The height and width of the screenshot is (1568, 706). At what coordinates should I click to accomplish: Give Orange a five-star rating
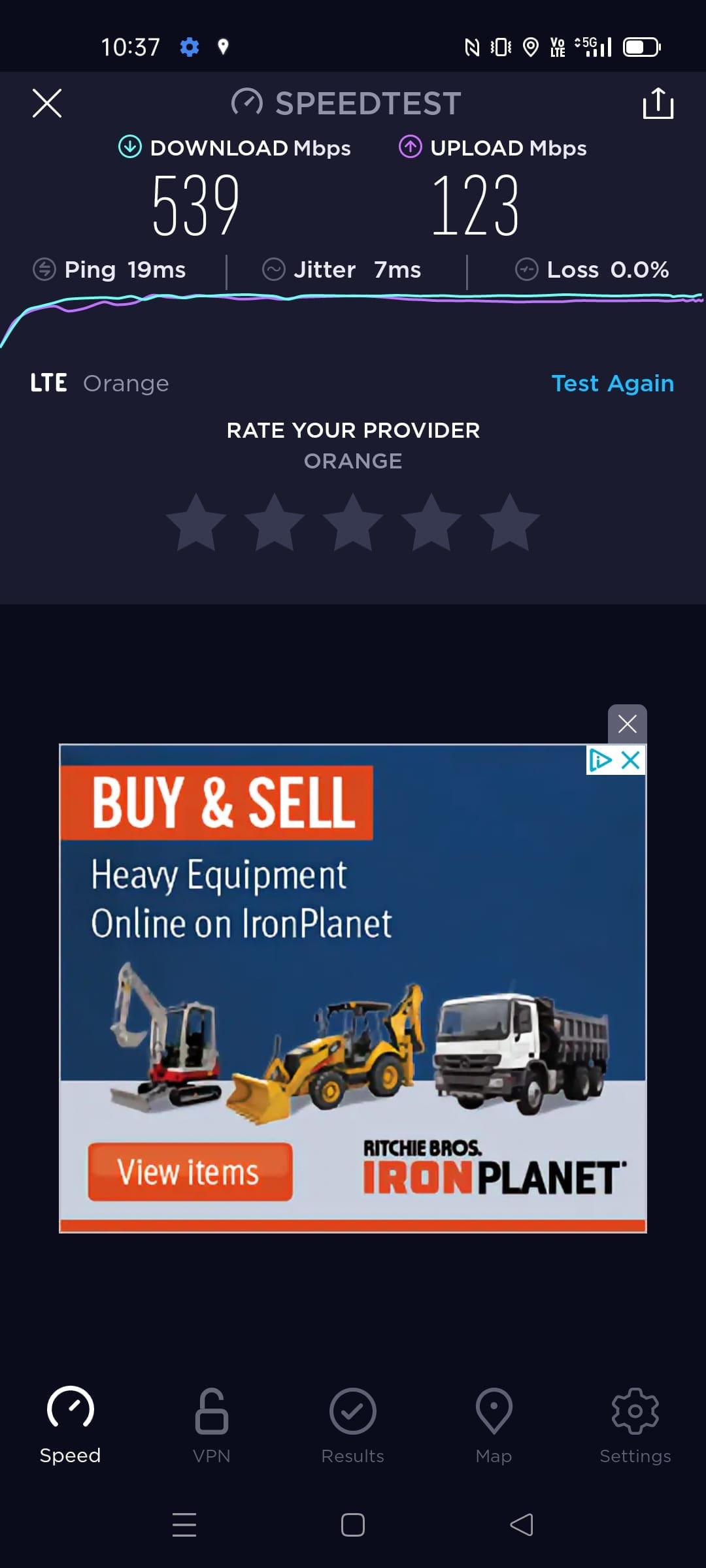(x=509, y=523)
